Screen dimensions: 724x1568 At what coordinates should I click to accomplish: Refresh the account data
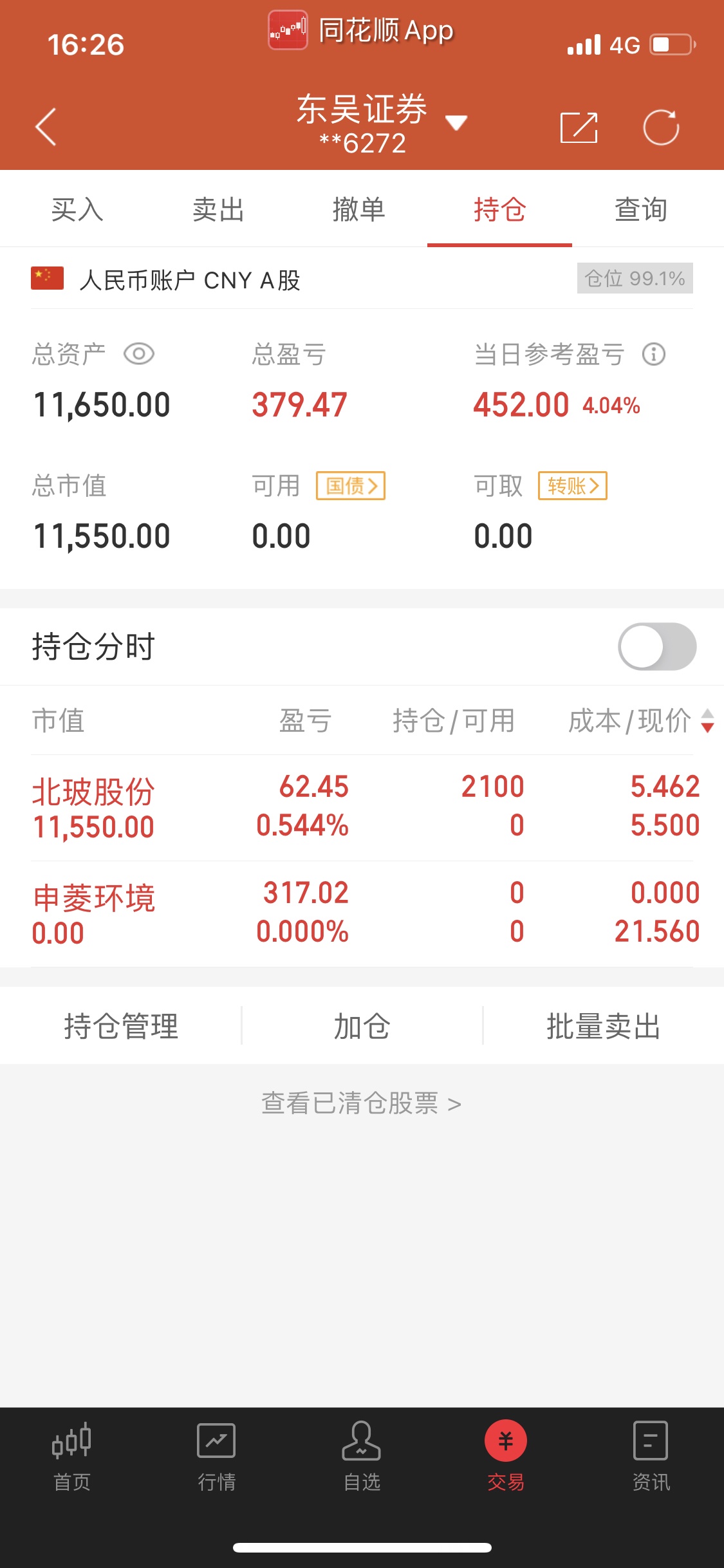tap(661, 127)
